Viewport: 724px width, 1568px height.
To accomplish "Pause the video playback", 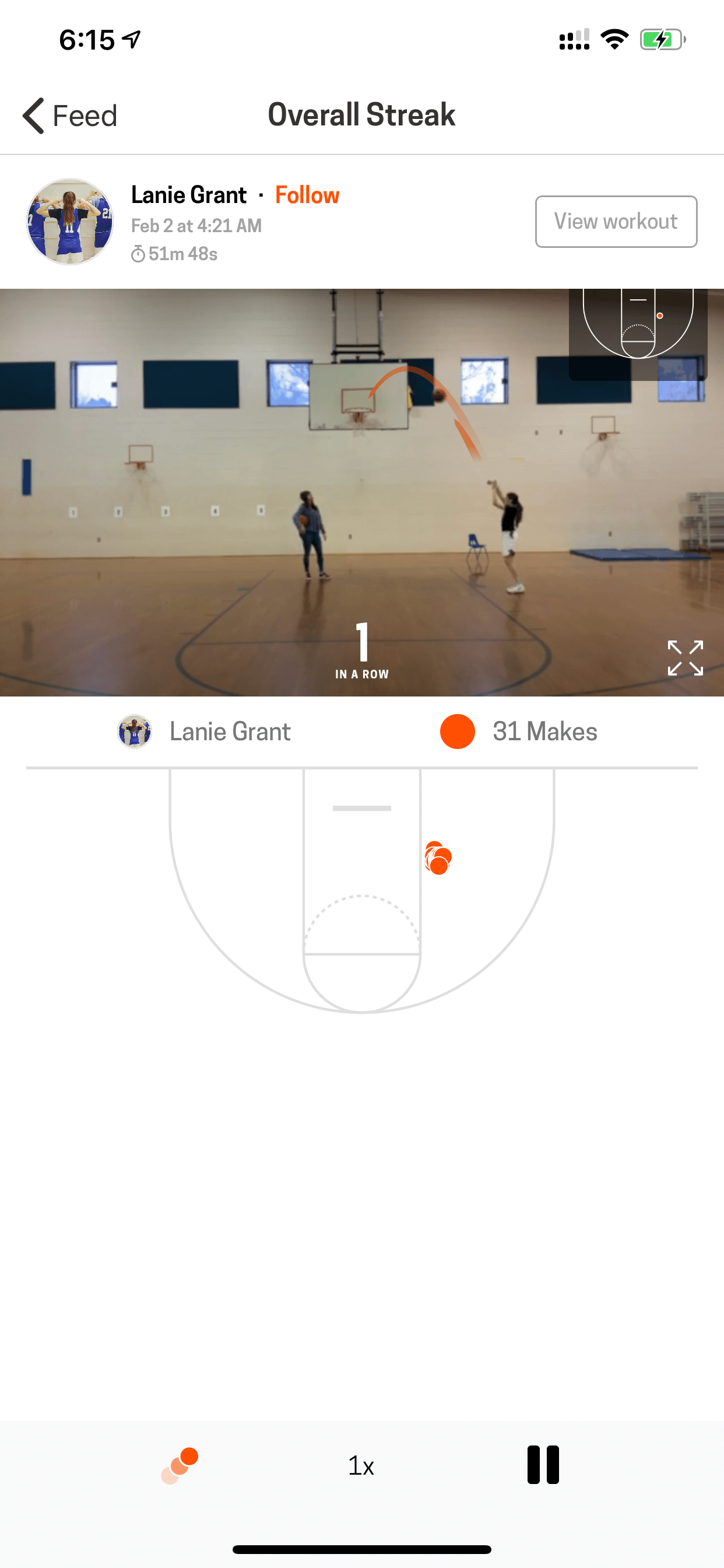I will (543, 1465).
